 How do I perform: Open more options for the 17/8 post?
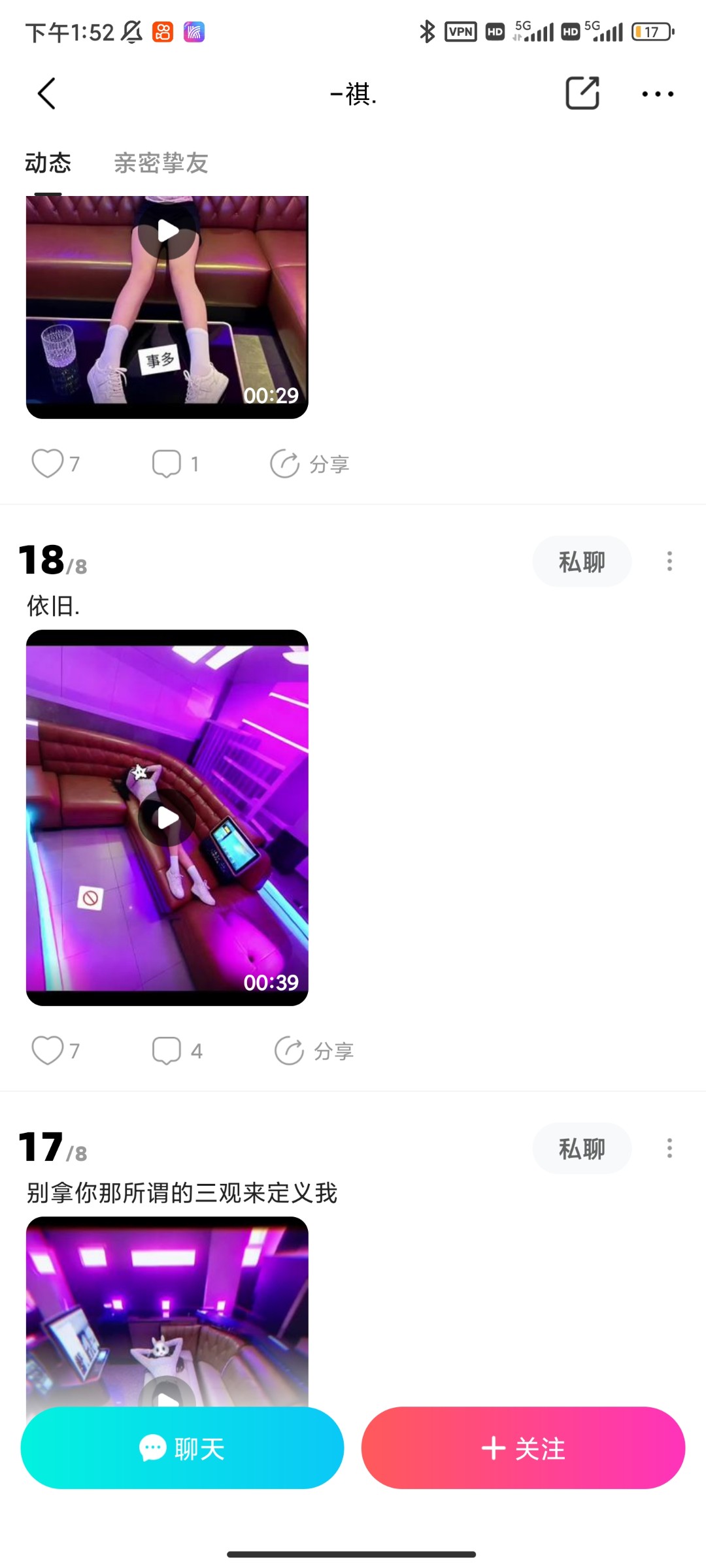pyautogui.click(x=669, y=1149)
